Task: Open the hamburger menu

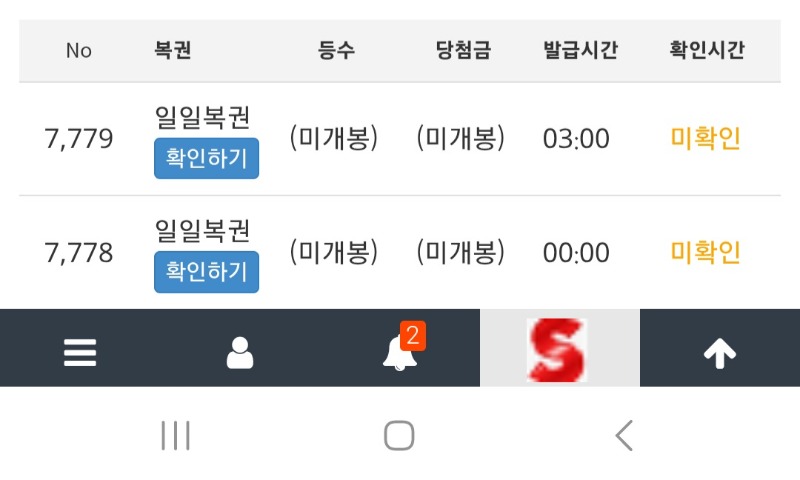Action: pos(80,352)
